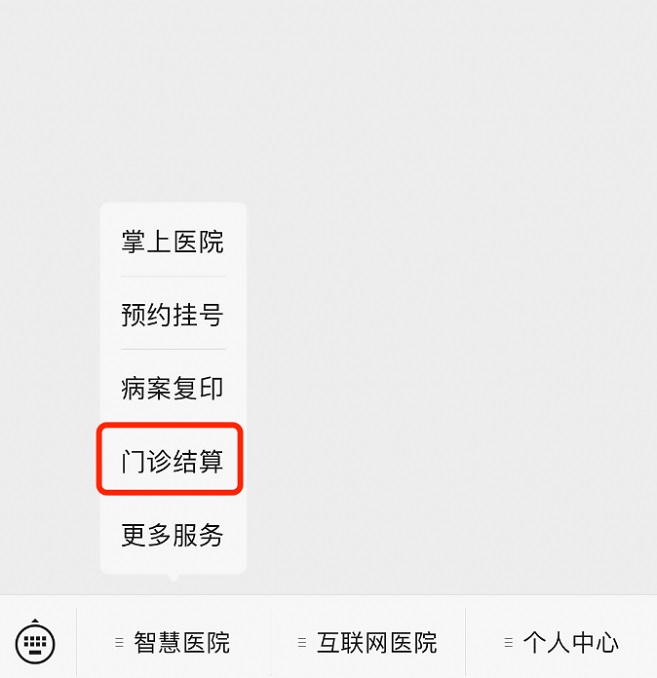This screenshot has width=657, height=678.
Task: Open 掌上医院 from the popup menu
Action: tap(172, 242)
